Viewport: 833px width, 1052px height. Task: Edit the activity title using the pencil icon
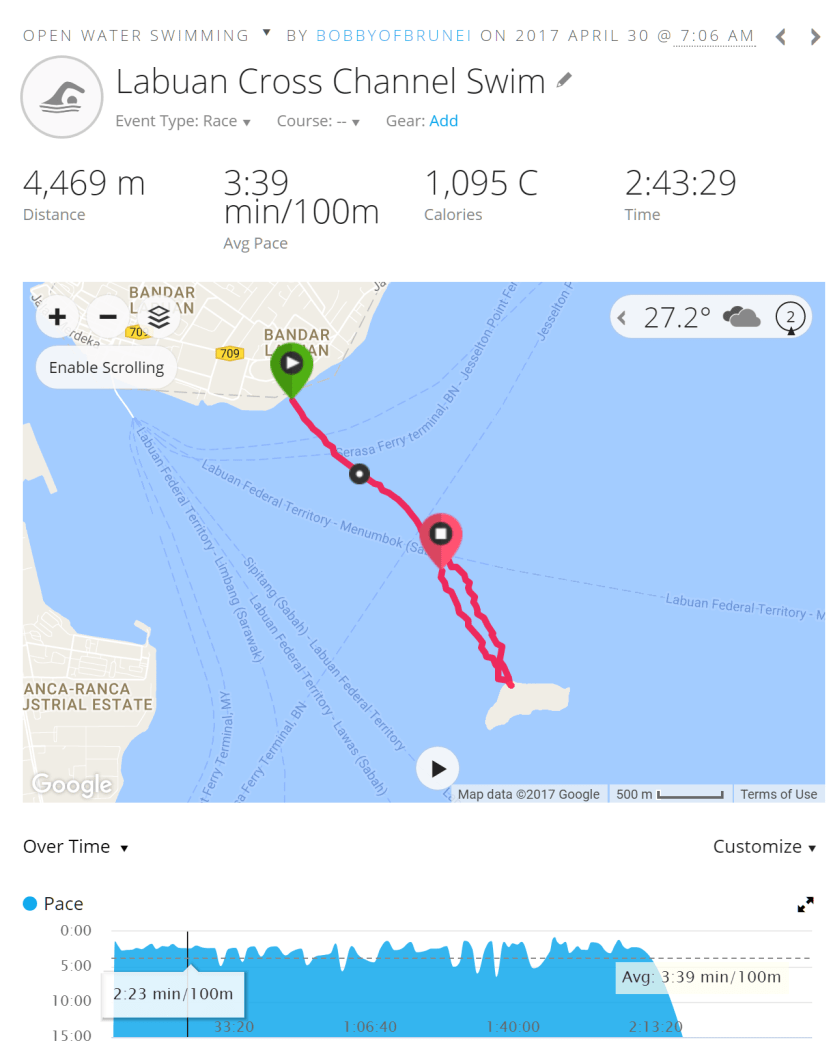pos(563,81)
